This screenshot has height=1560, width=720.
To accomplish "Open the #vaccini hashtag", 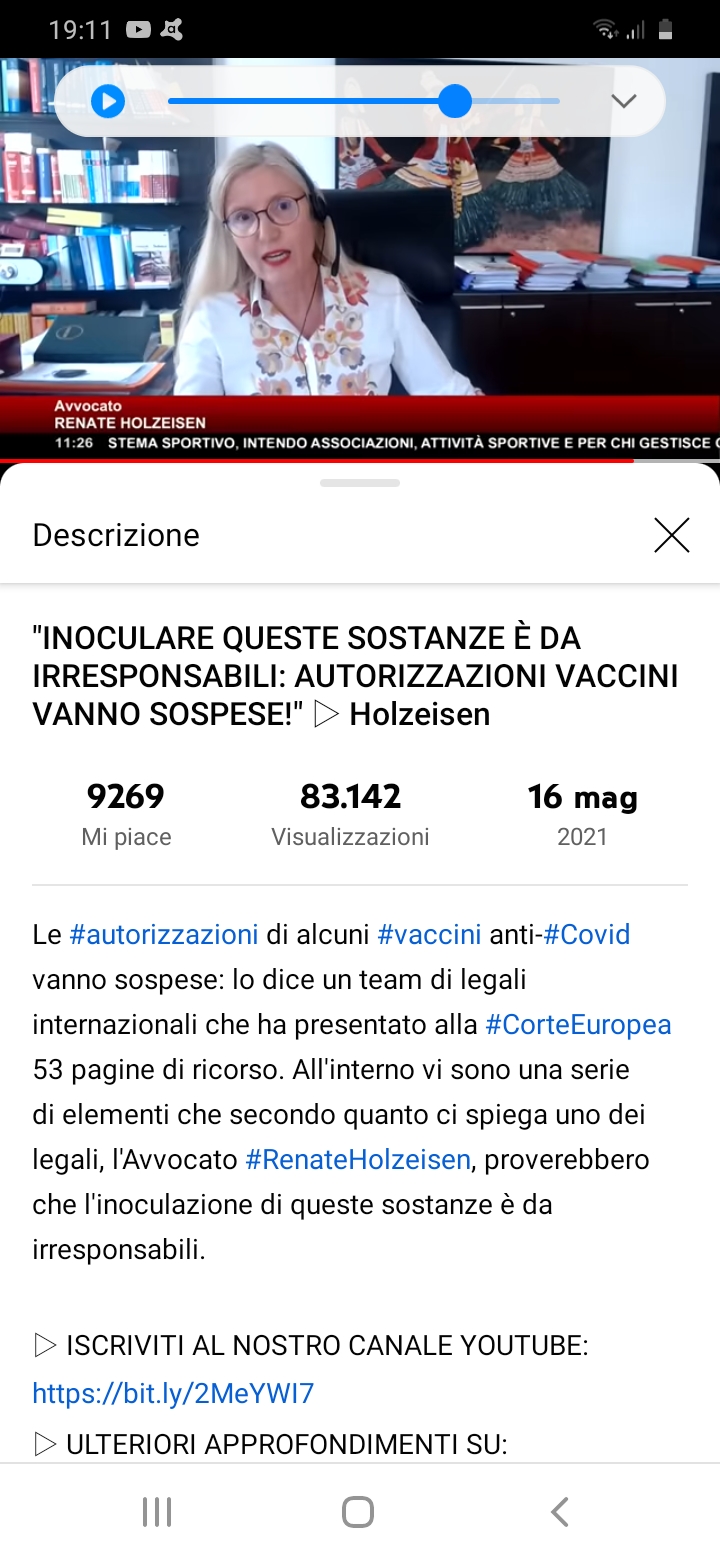I will click(429, 935).
